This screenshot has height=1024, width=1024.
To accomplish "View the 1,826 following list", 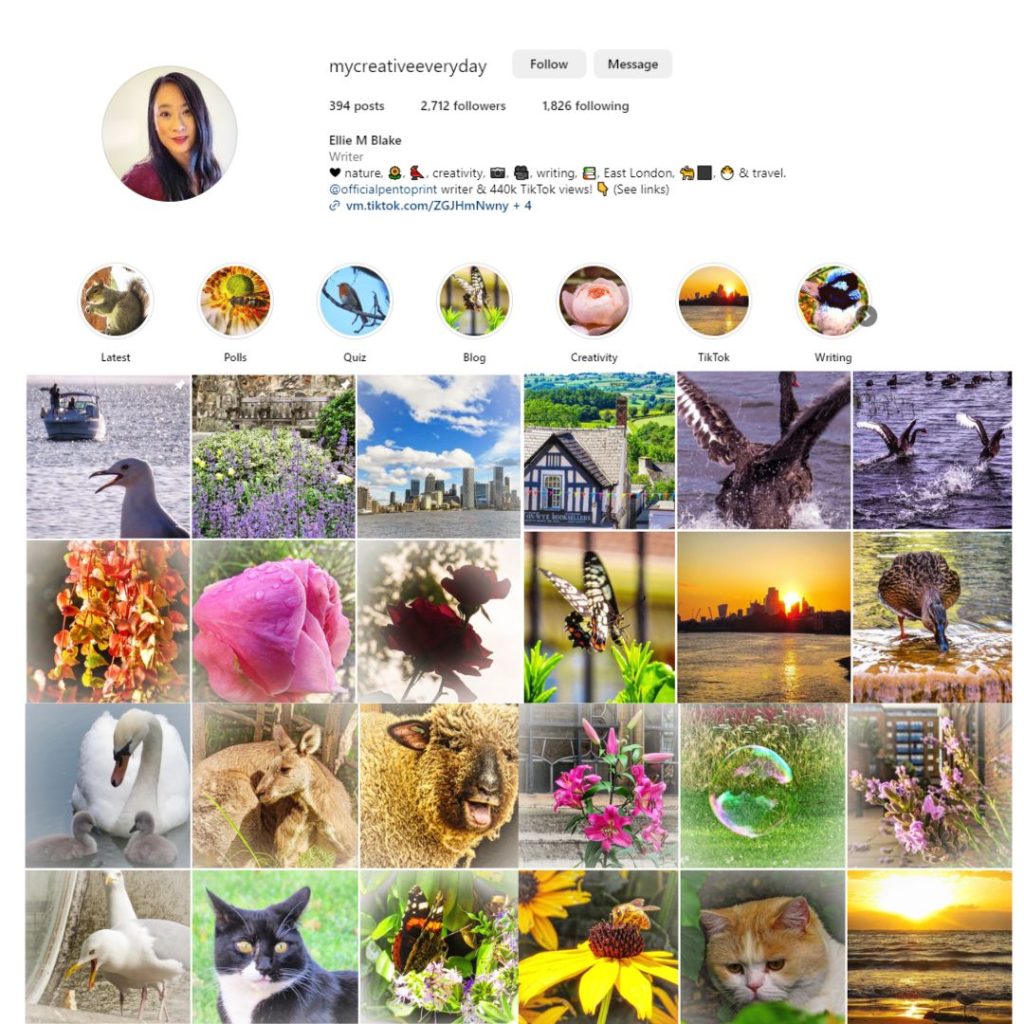I will [x=585, y=106].
